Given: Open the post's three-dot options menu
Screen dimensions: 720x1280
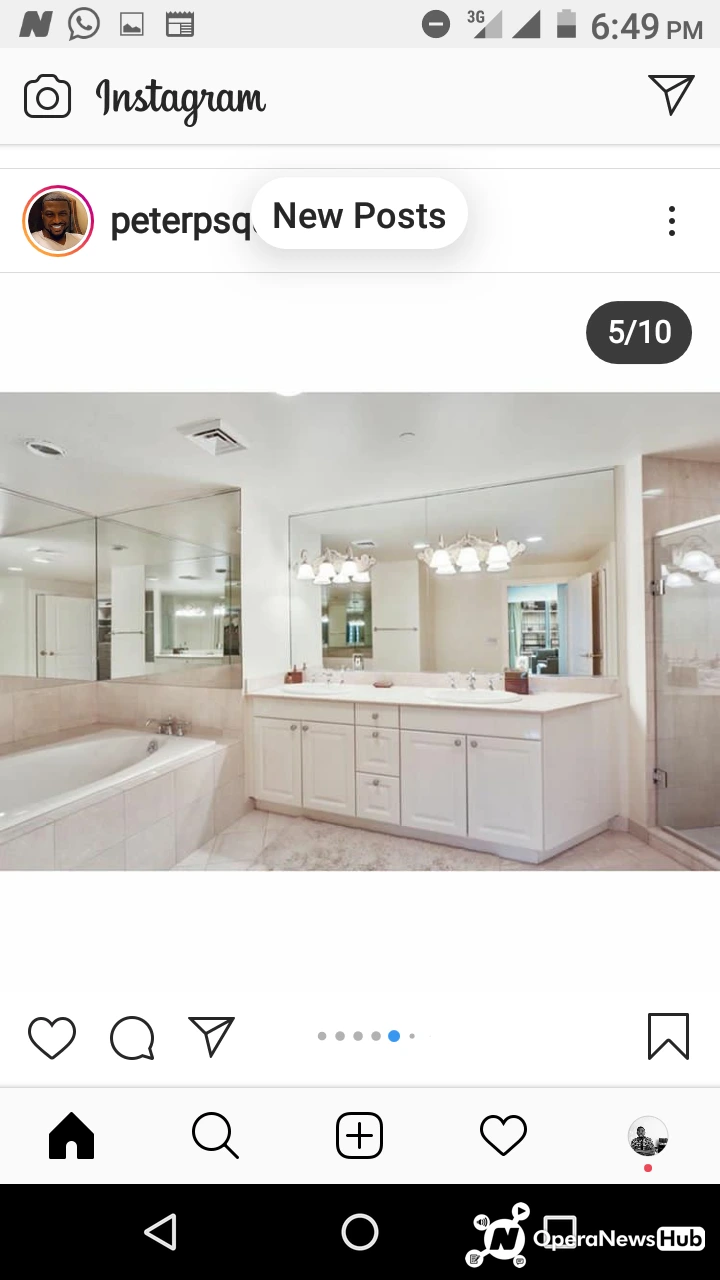Looking at the screenshot, I should click(672, 221).
